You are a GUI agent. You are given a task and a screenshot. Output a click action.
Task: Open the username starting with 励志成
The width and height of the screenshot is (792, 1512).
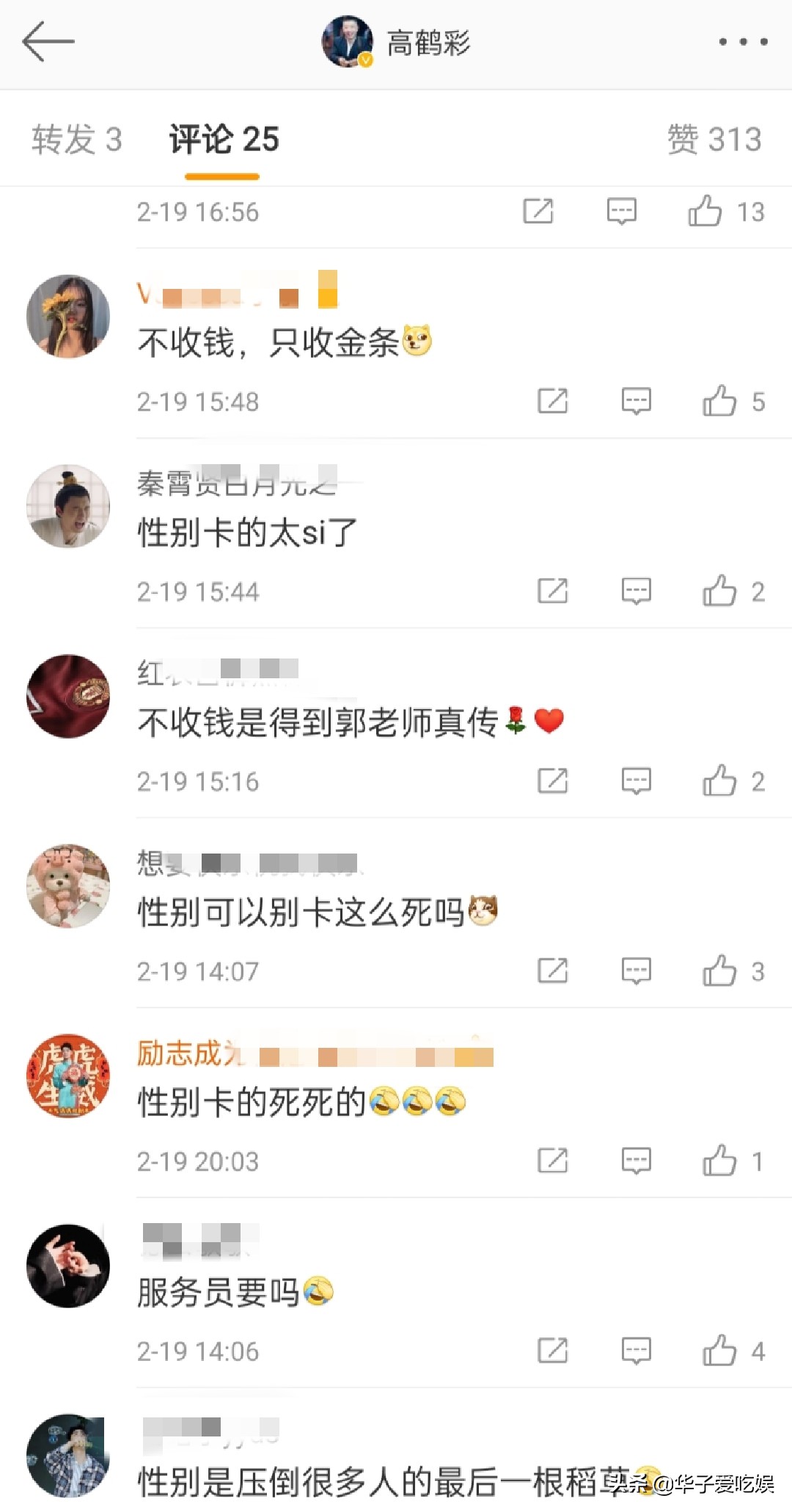pyautogui.click(x=315, y=1054)
